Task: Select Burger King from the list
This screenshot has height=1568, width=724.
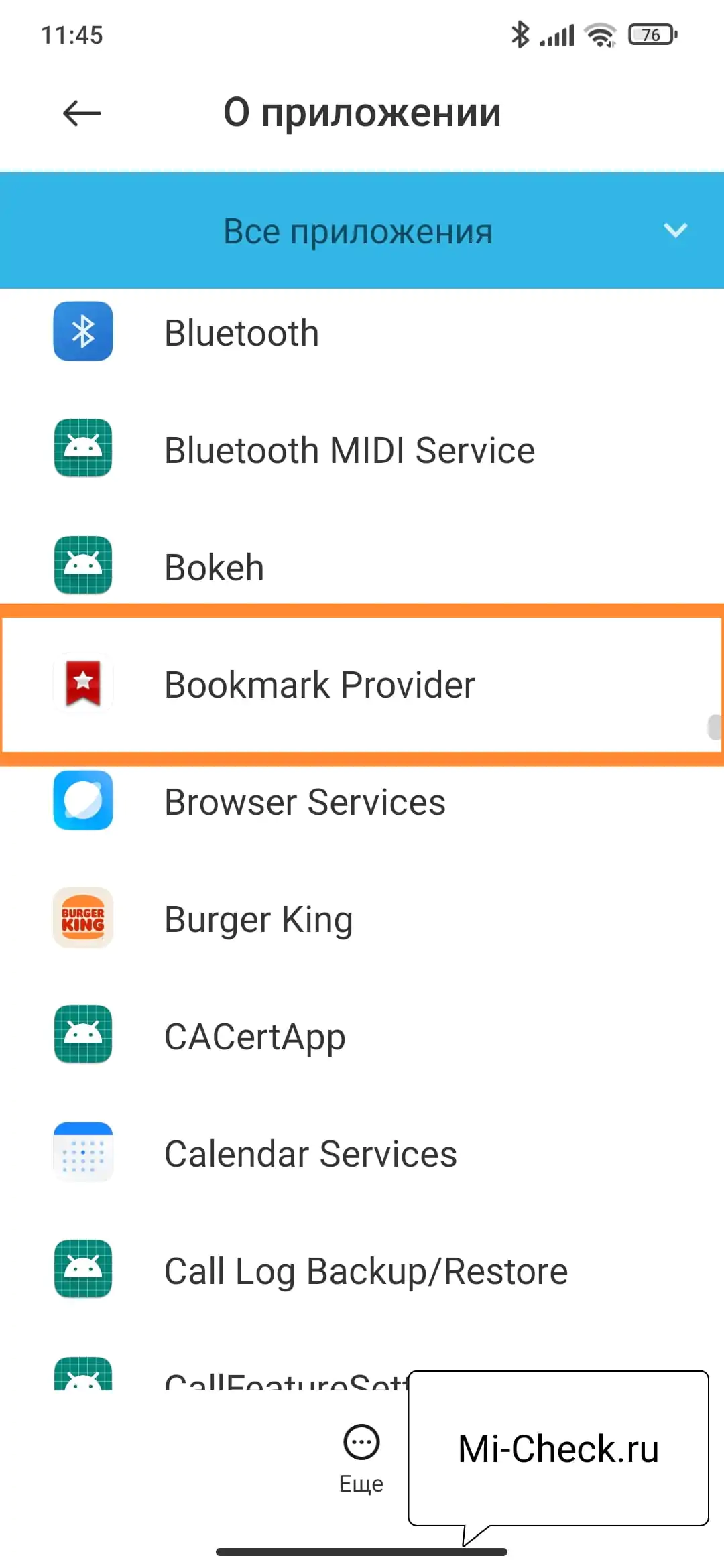Action: tap(259, 919)
